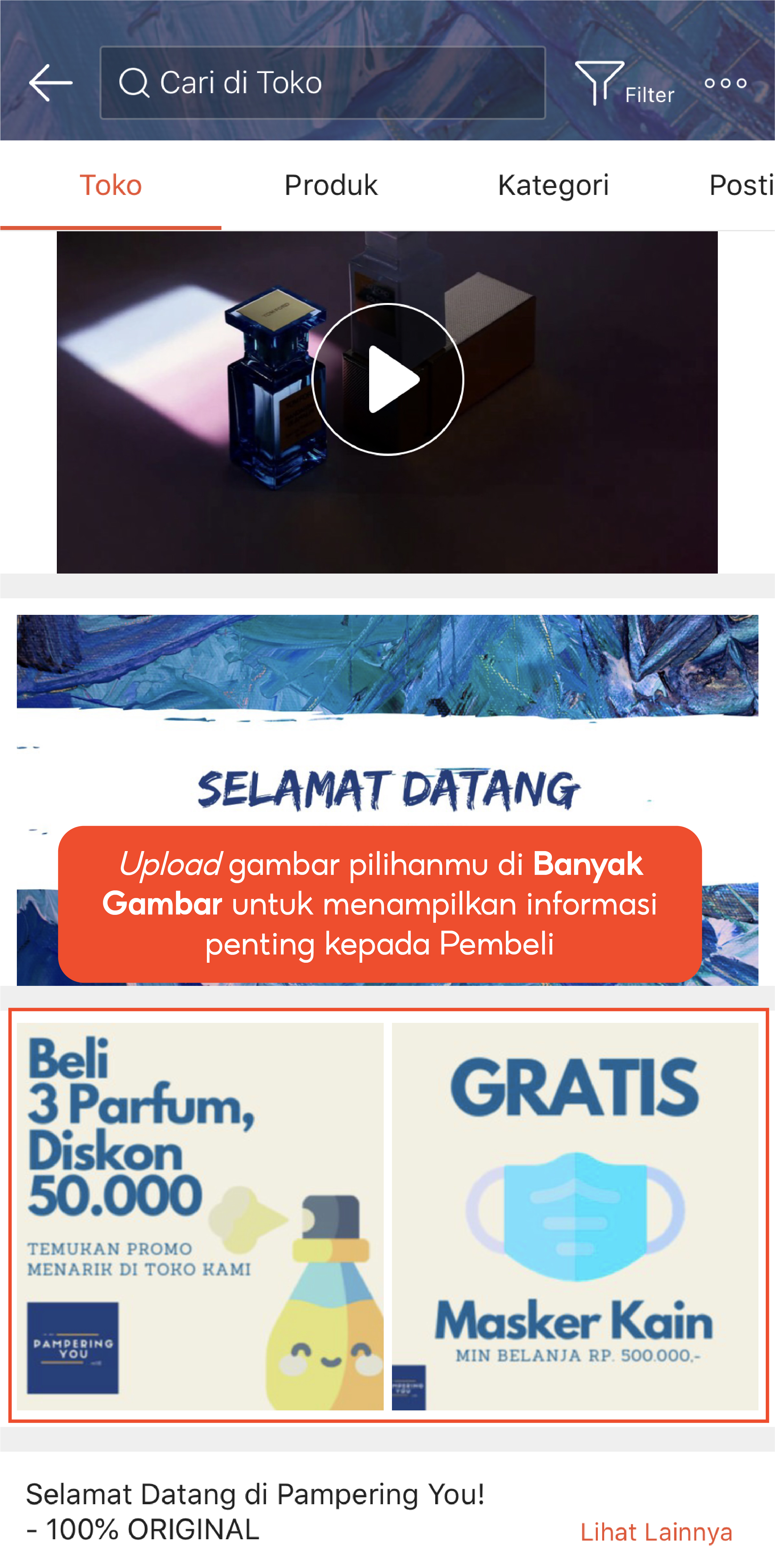
Task: Go back using the arrow icon
Action: (x=51, y=82)
